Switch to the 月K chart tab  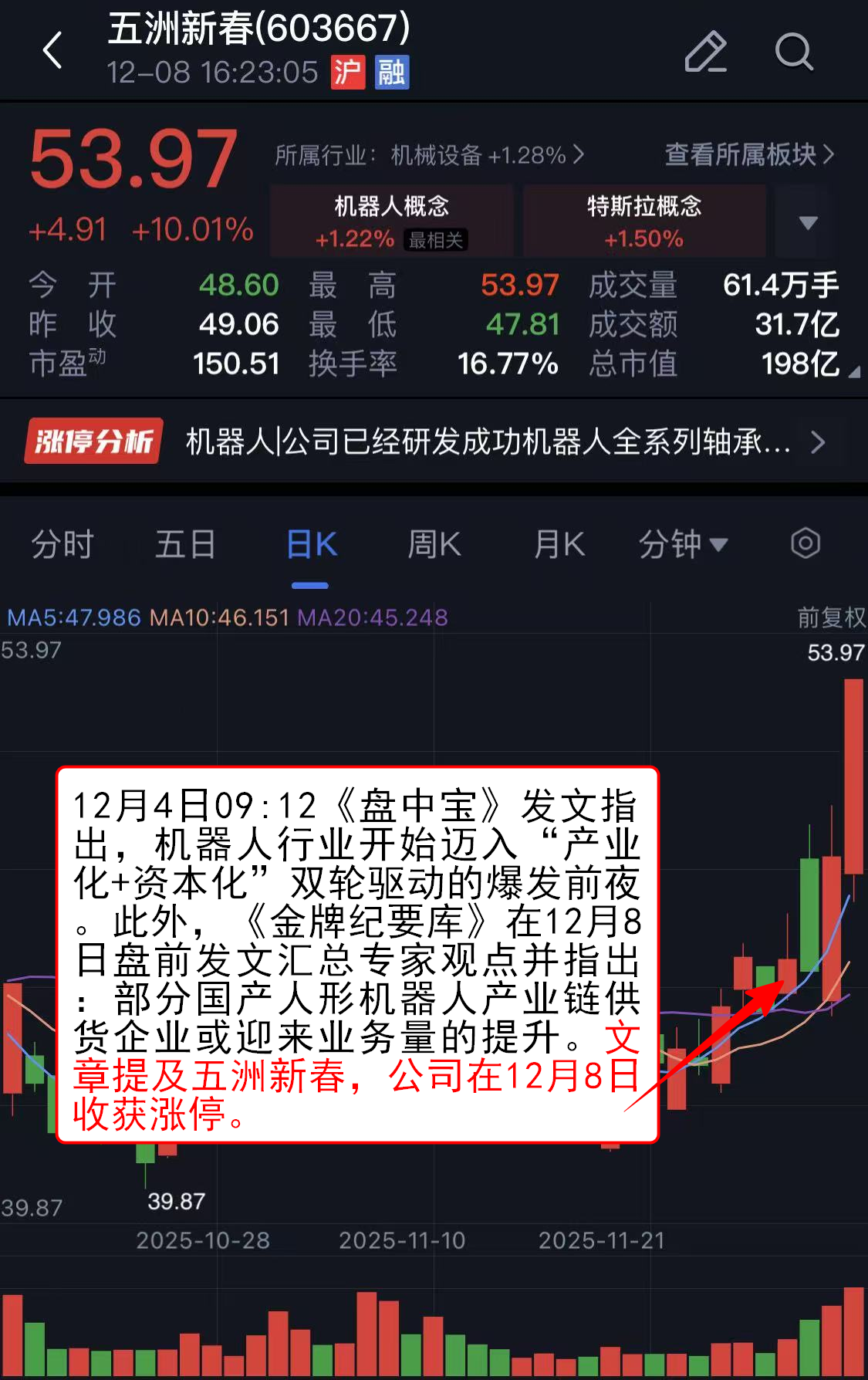[559, 544]
